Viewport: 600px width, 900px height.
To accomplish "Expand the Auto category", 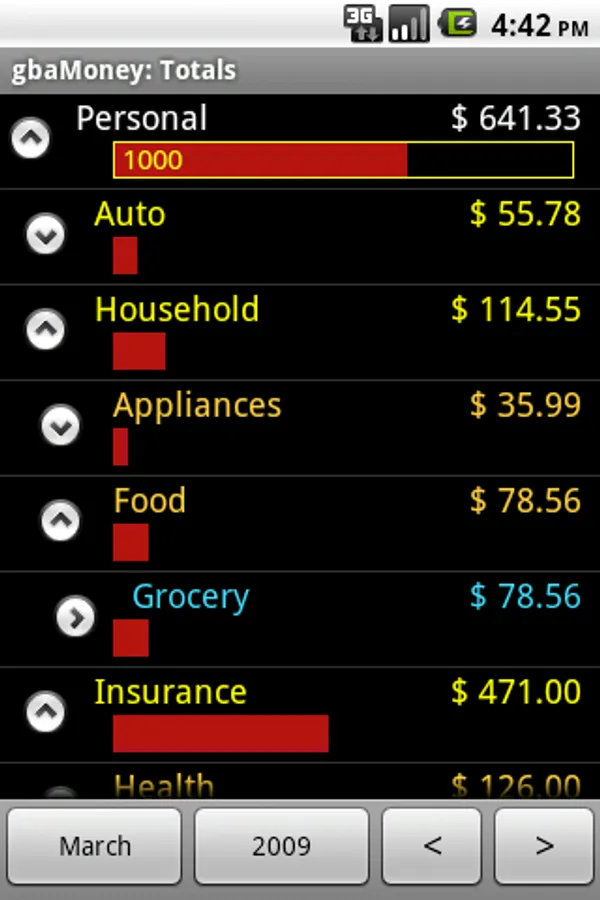I will [x=45, y=234].
